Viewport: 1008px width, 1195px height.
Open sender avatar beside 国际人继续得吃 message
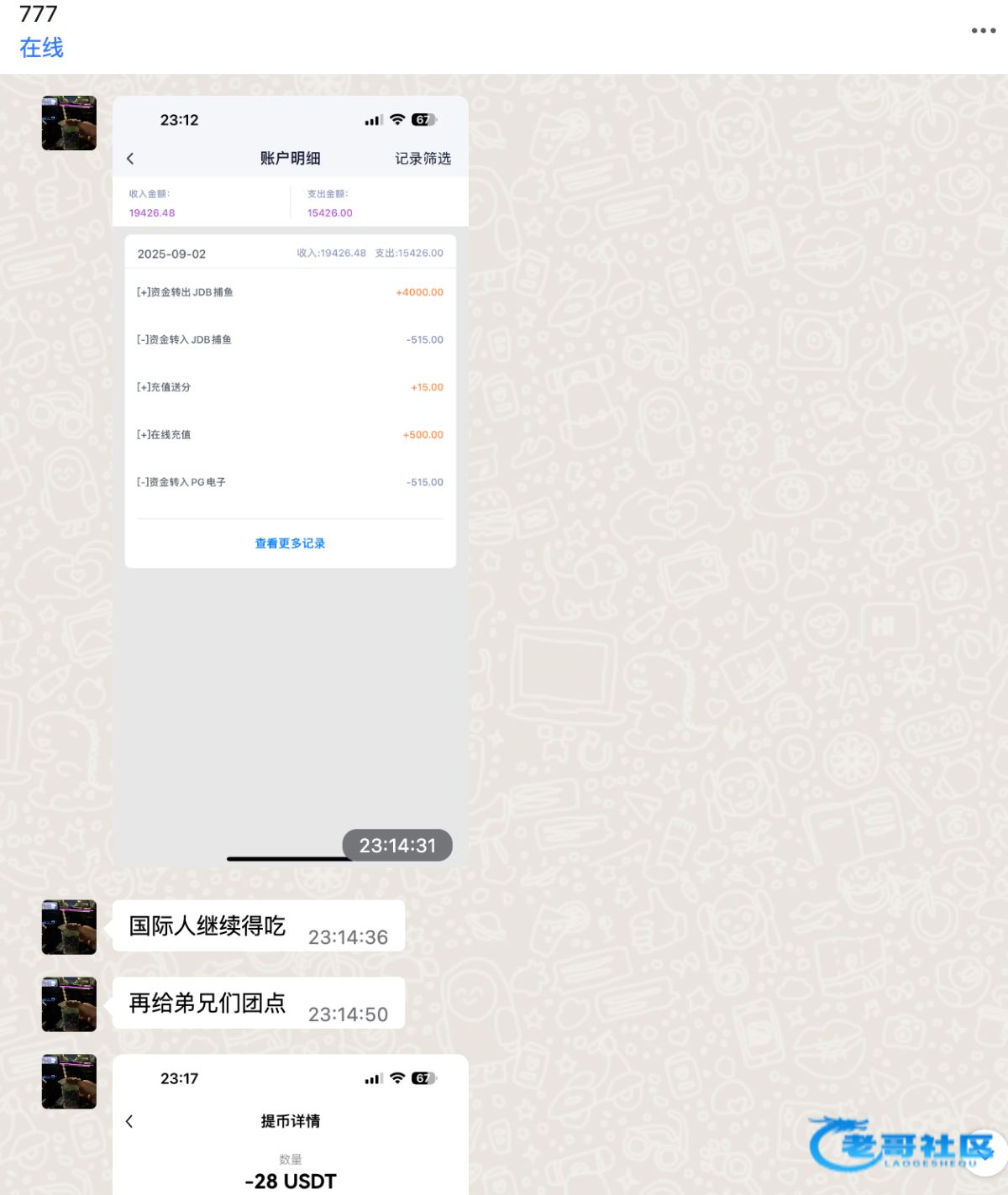coord(69,927)
